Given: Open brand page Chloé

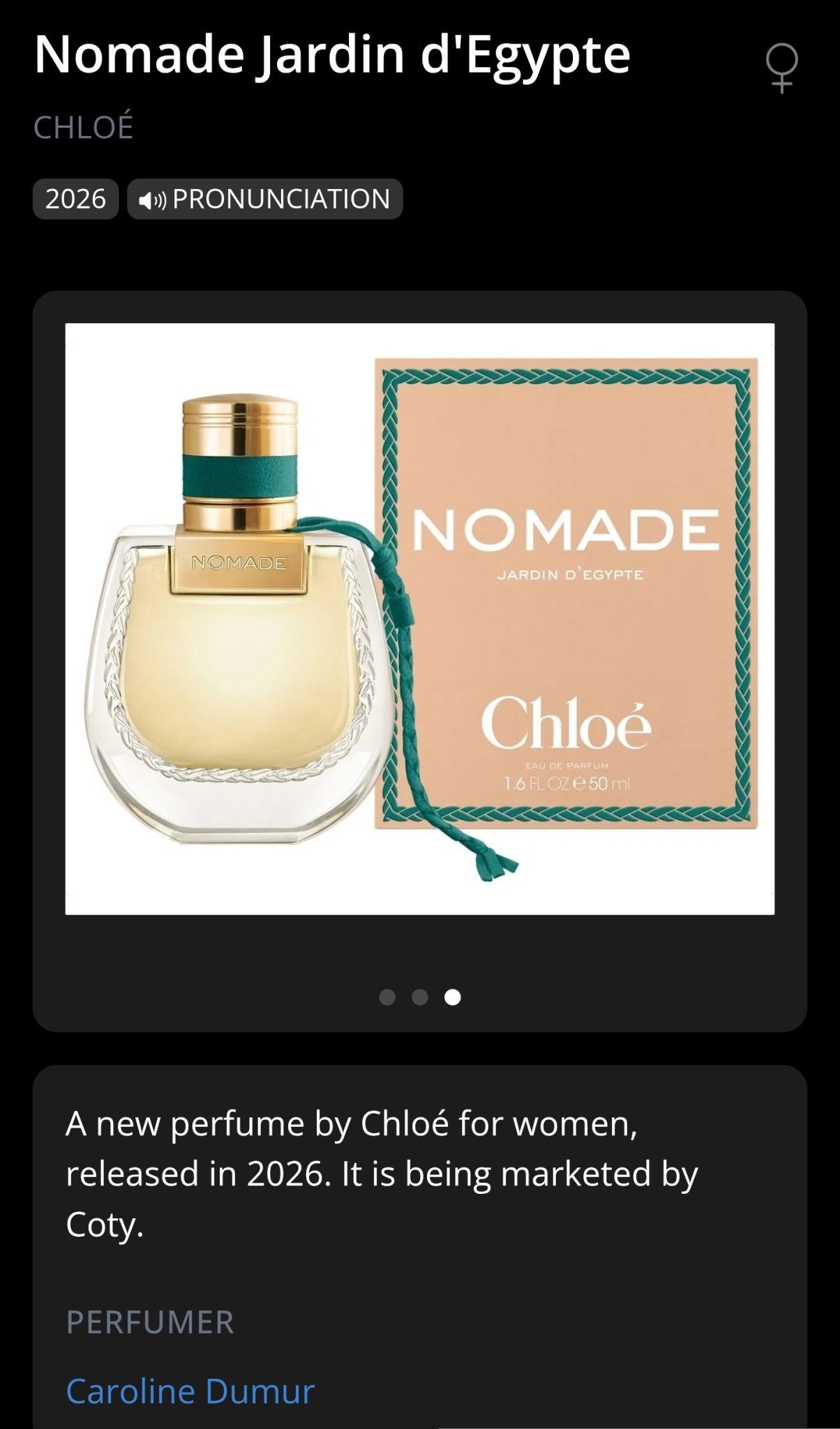Looking at the screenshot, I should [x=83, y=127].
